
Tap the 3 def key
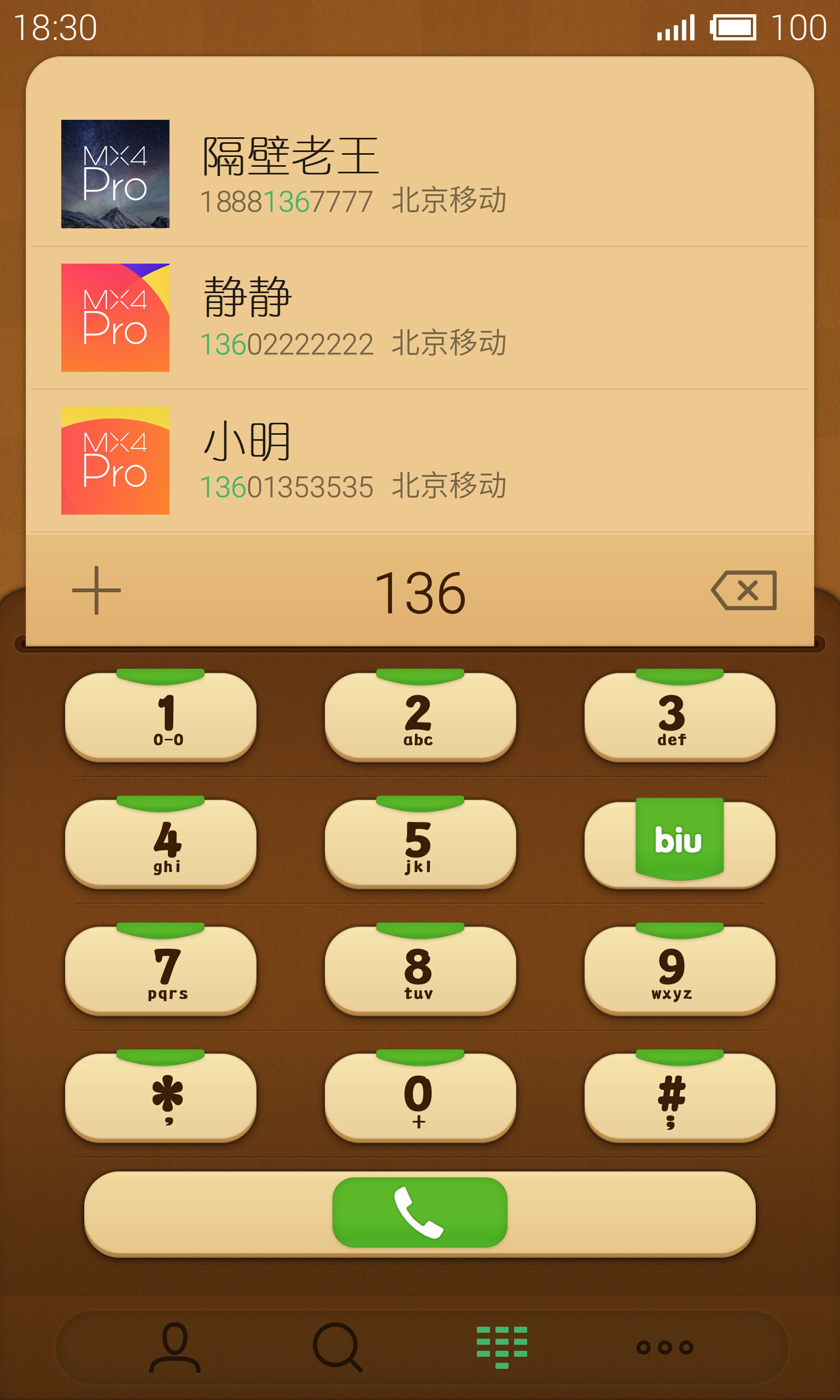coord(680,716)
